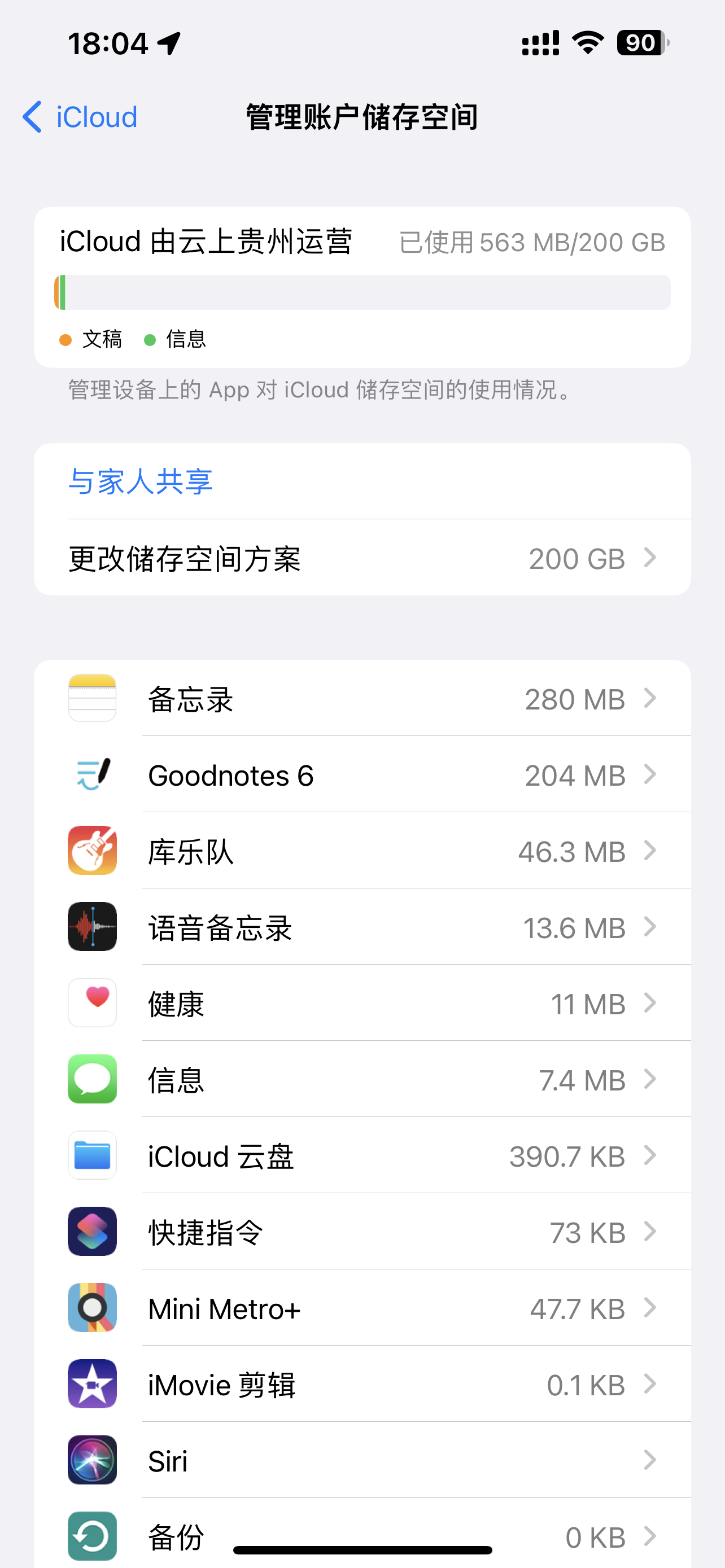Open 更改储存空间方案 row
725x1568 pixels.
[362, 558]
